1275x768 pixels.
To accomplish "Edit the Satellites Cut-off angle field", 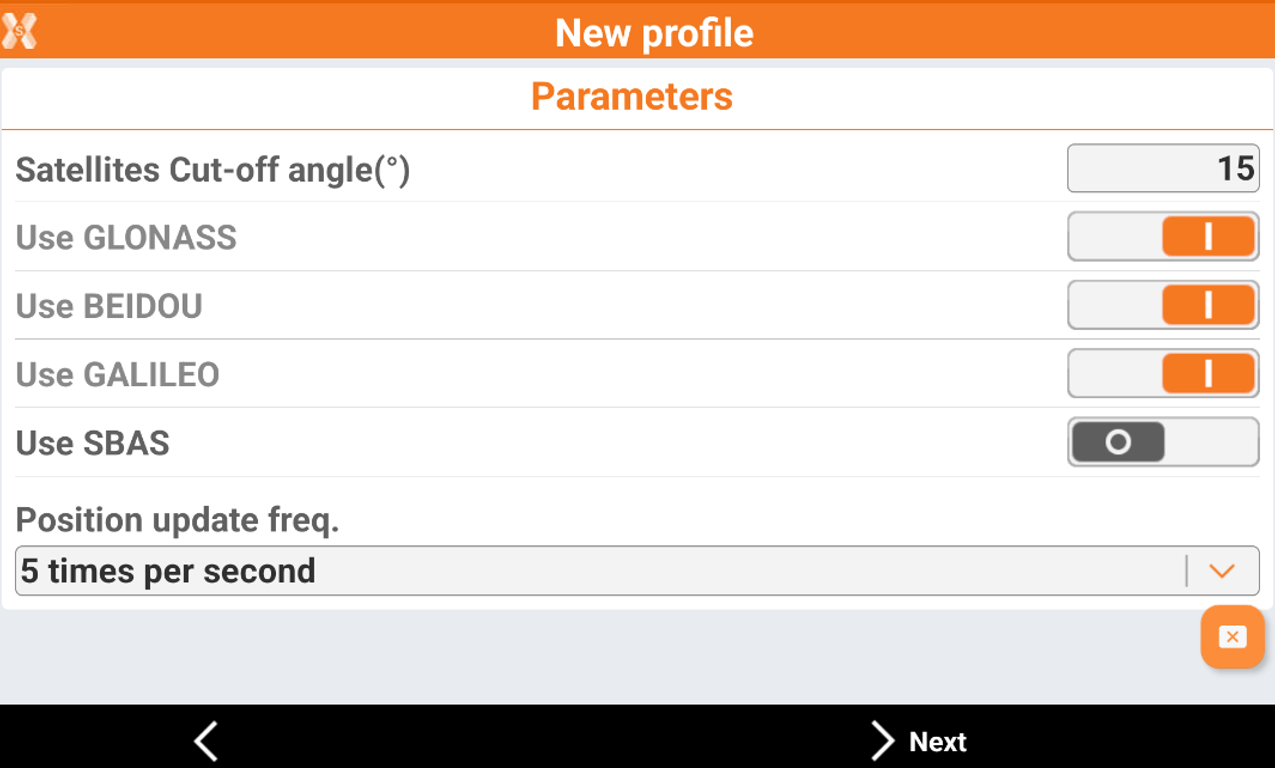I will pyautogui.click(x=1162, y=168).
